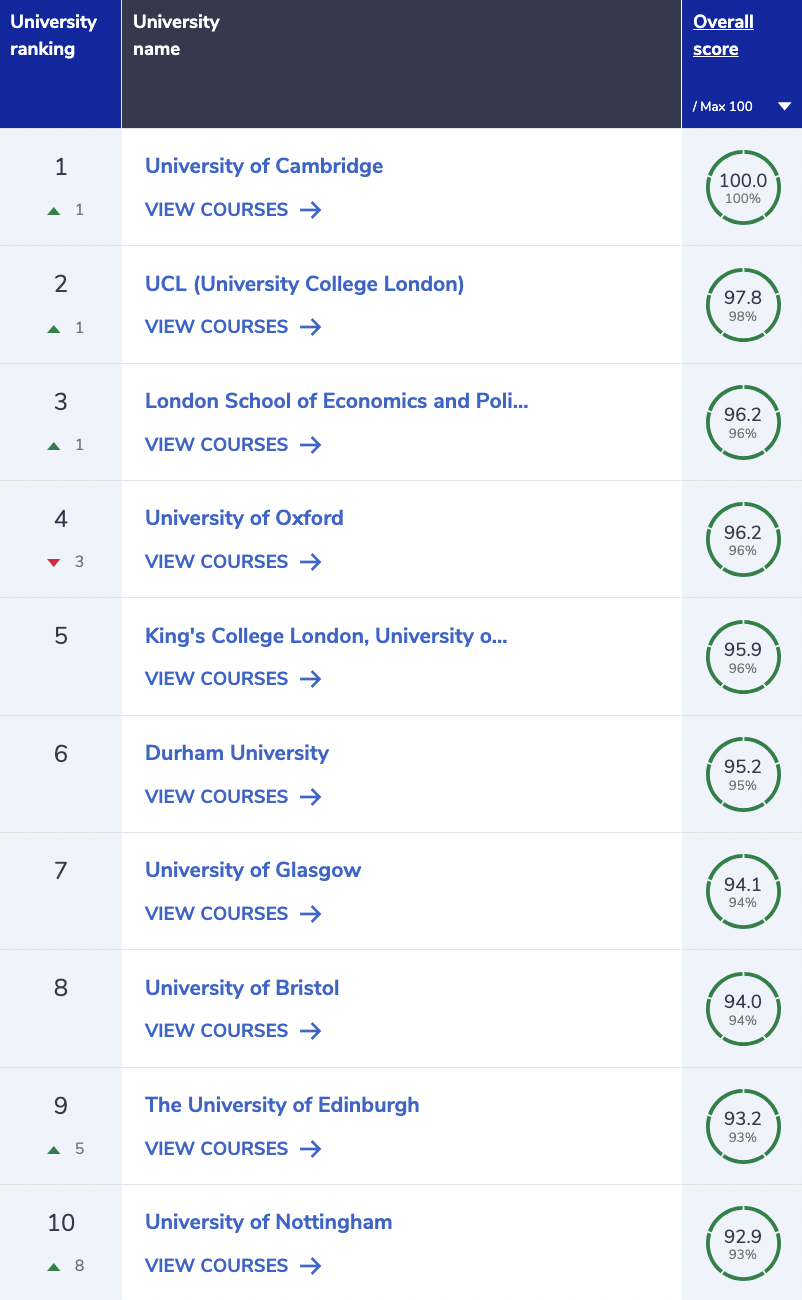Open London School of Economics link

337,401
